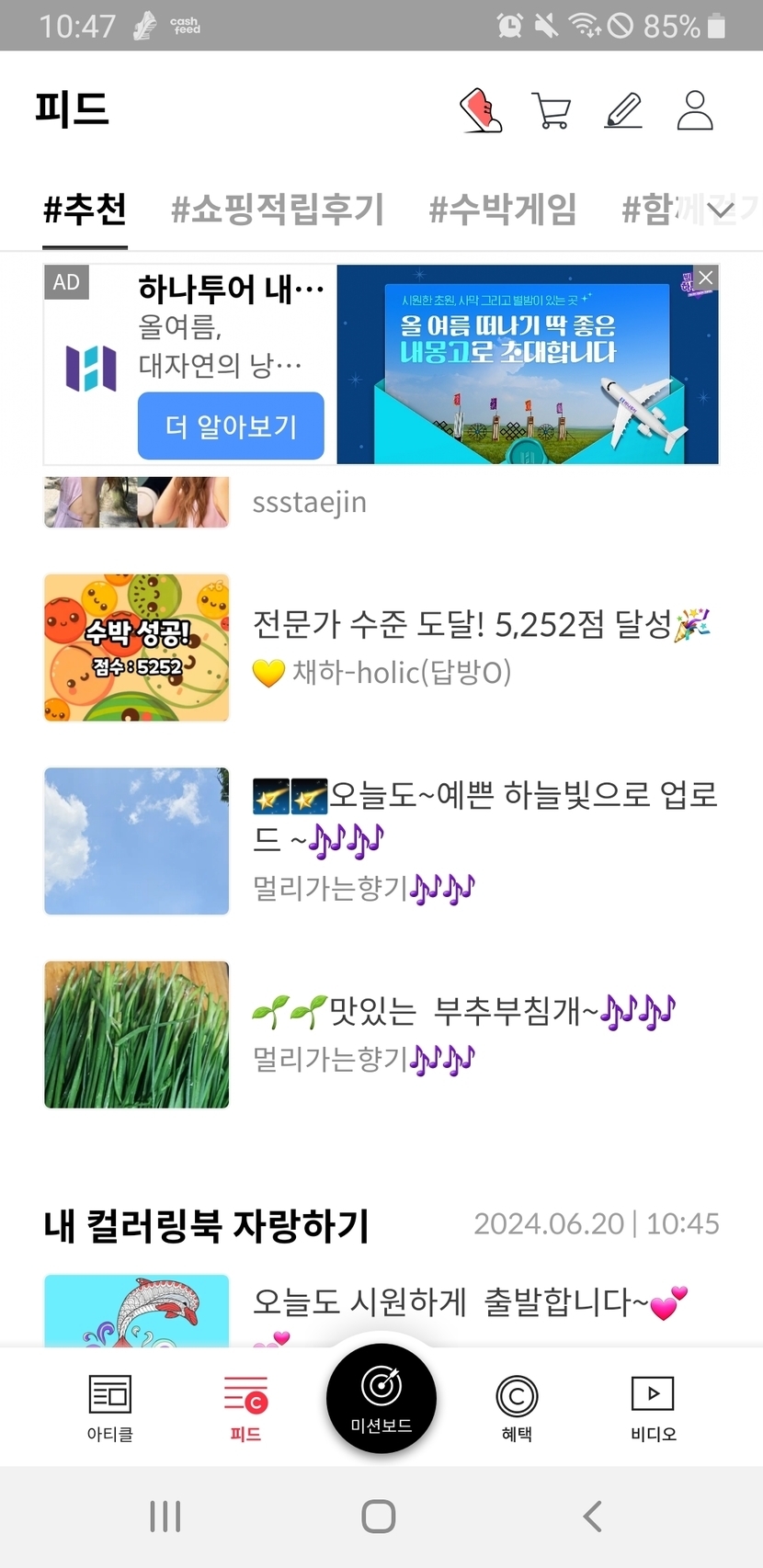Tap the system back button
Image resolution: width=763 pixels, height=1568 pixels.
[593, 1516]
